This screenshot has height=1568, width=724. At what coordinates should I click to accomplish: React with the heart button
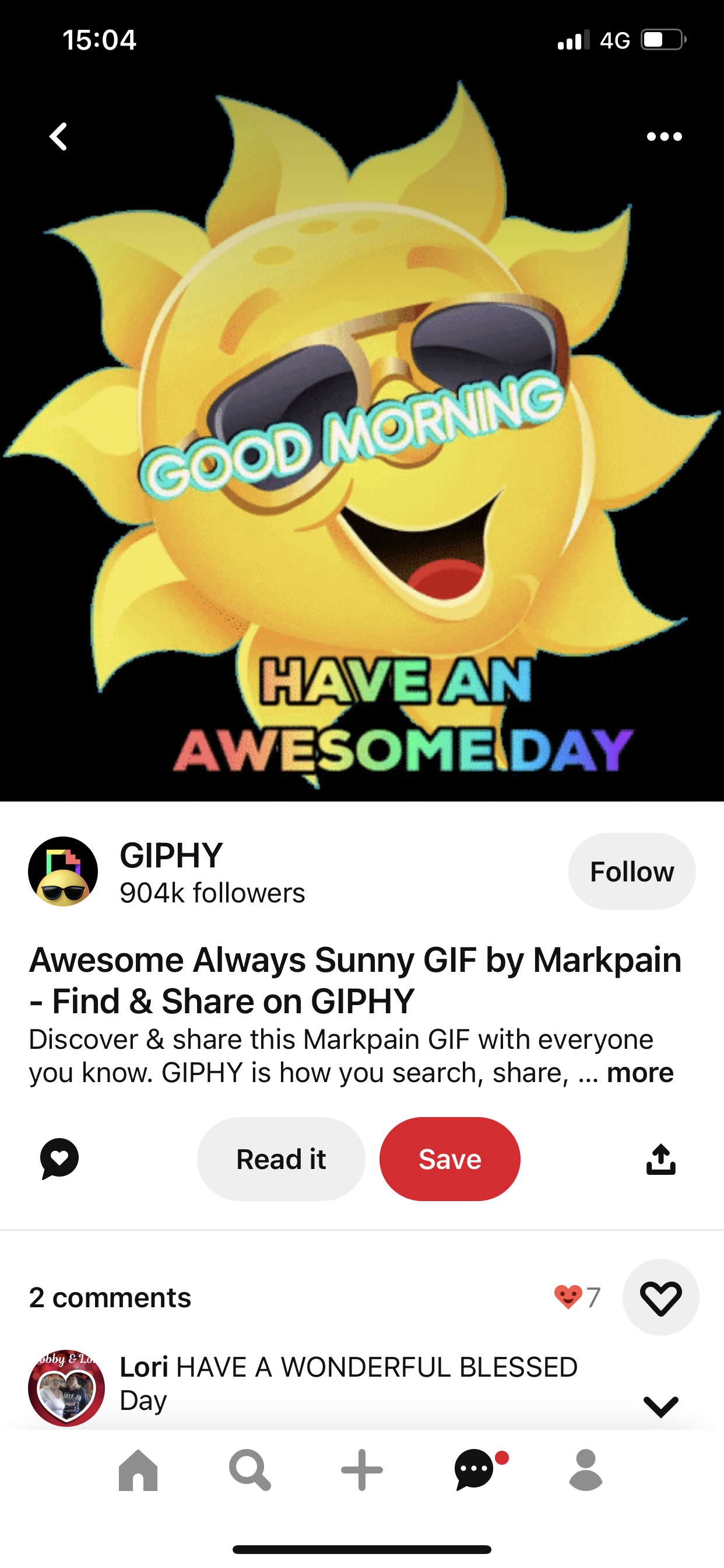[x=660, y=1297]
